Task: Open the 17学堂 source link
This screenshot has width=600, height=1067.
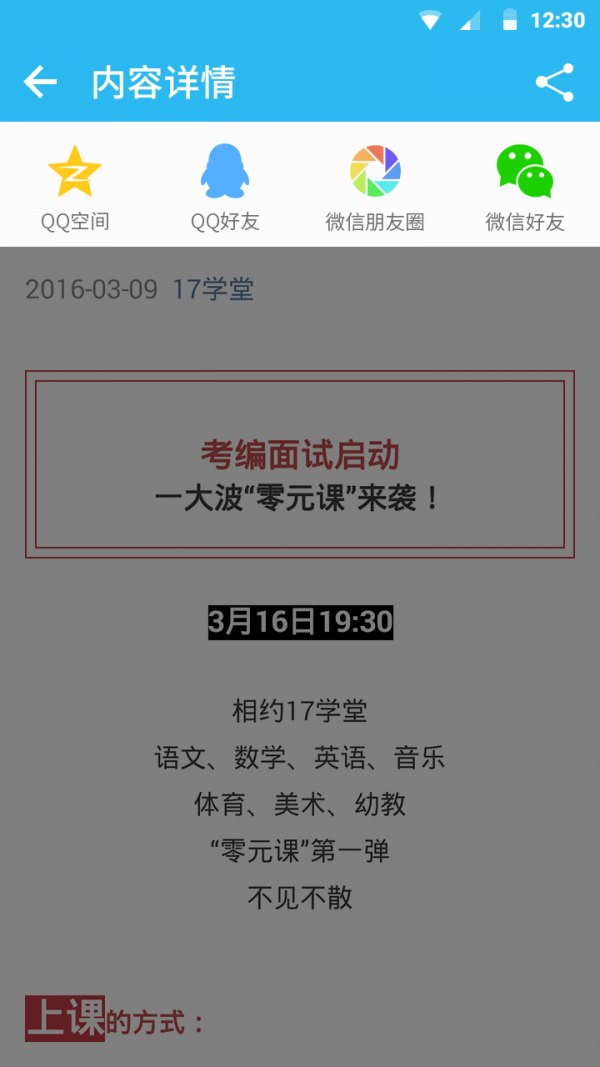Action: pyautogui.click(x=213, y=290)
